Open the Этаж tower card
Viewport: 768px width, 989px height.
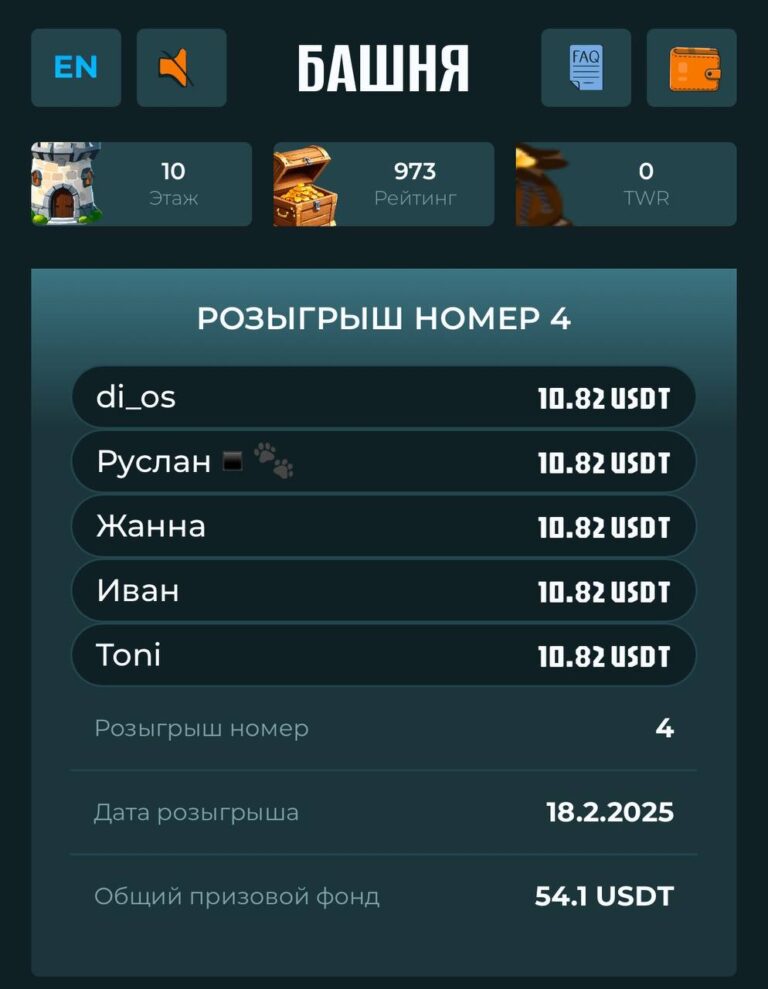click(141, 184)
